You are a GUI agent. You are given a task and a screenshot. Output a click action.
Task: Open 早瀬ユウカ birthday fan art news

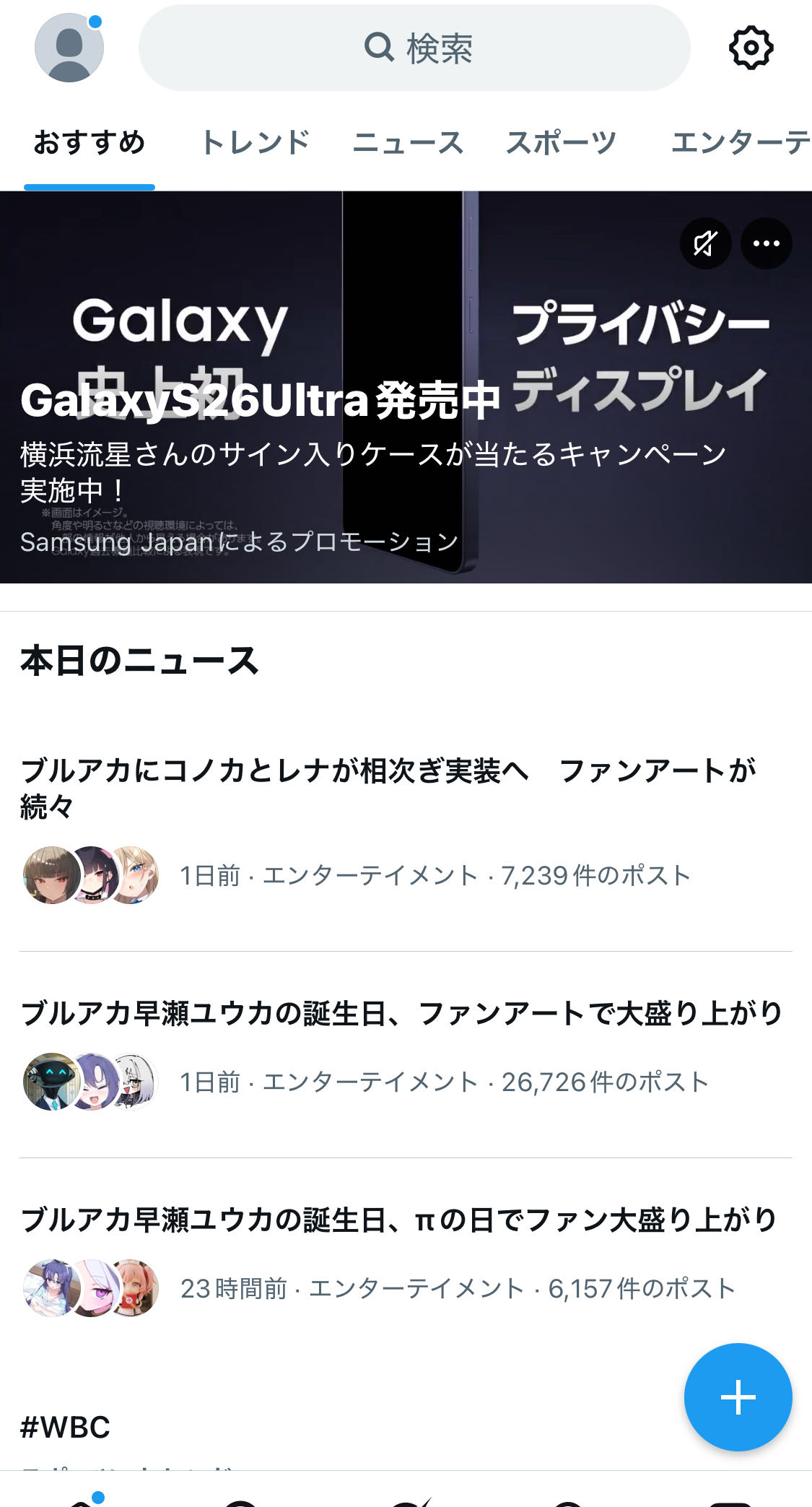point(401,1013)
